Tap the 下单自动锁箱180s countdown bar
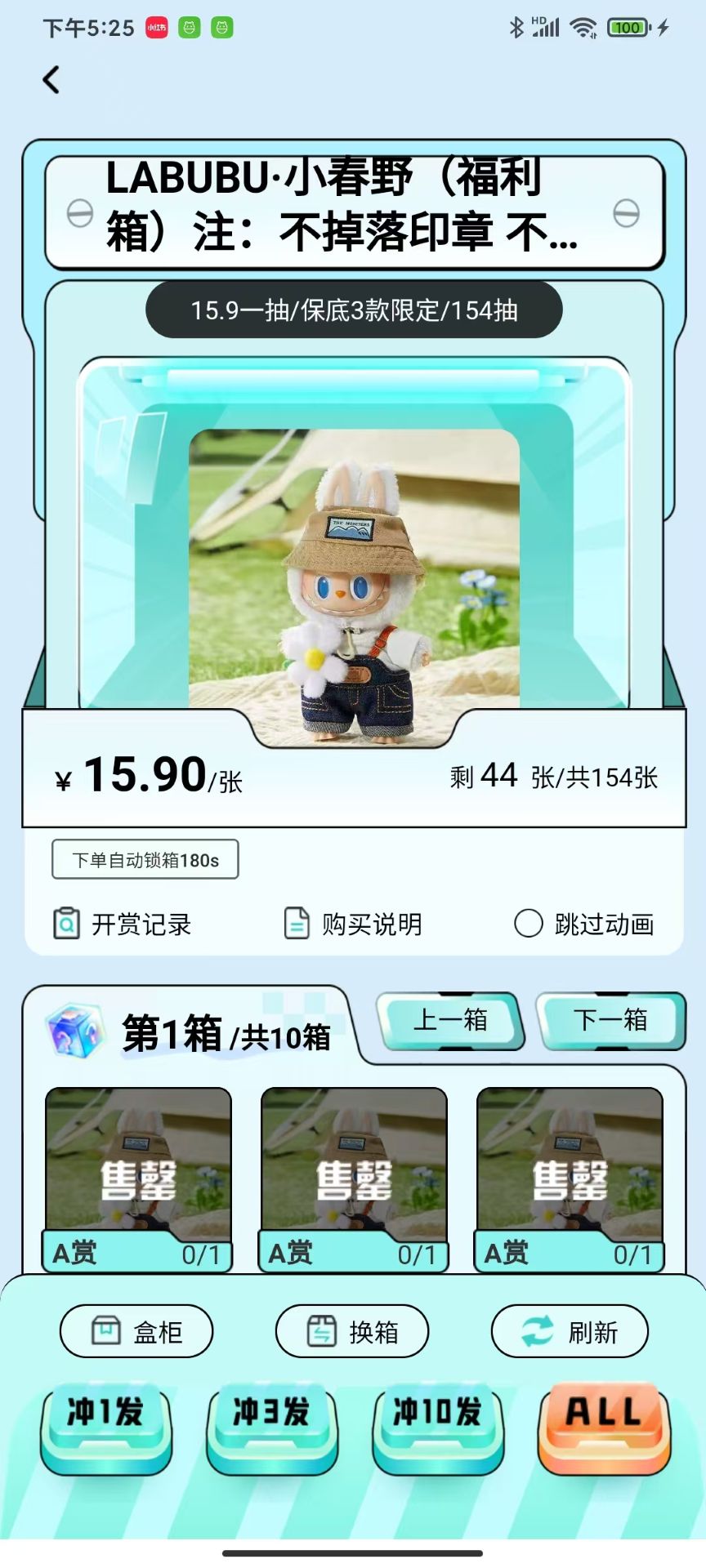This screenshot has height=1568, width=706. tap(144, 859)
